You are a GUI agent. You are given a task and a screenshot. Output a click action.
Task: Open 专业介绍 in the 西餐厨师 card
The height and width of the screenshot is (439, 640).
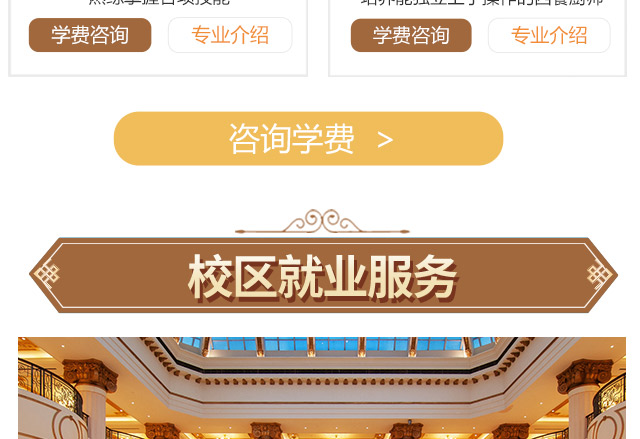pyautogui.click(x=549, y=35)
